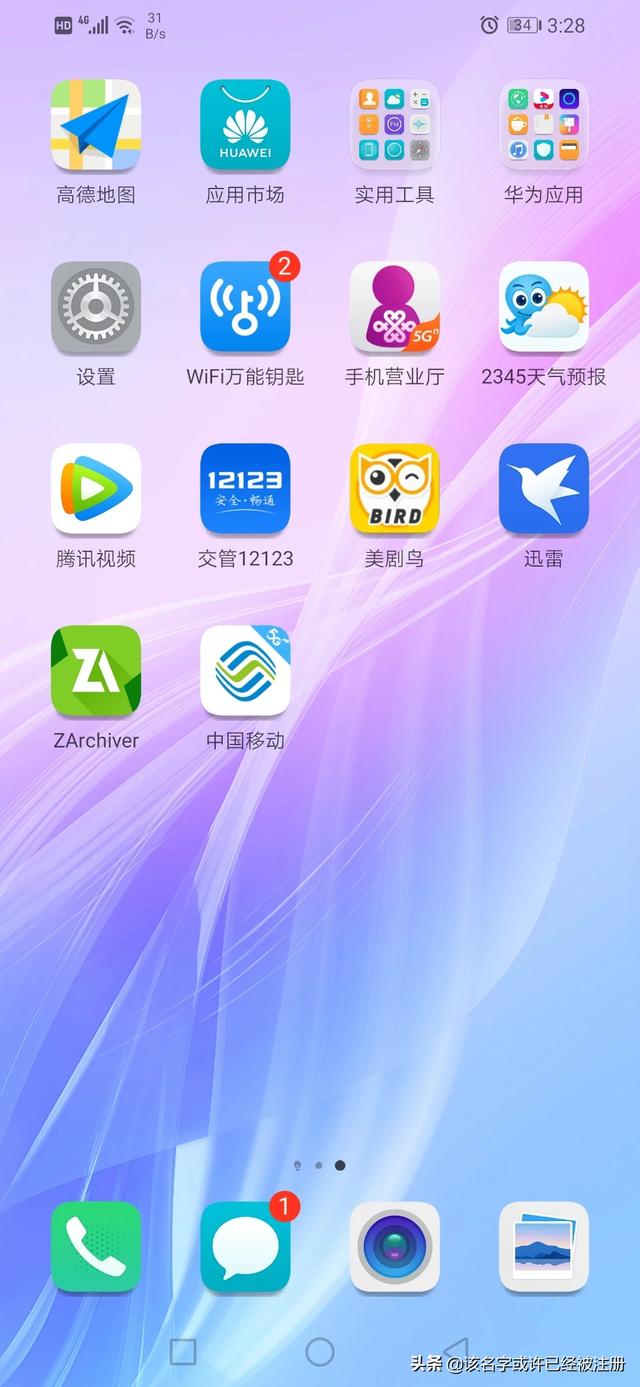Image resolution: width=640 pixels, height=1387 pixels.
Task: Open 设置 settings app
Action: (96, 307)
